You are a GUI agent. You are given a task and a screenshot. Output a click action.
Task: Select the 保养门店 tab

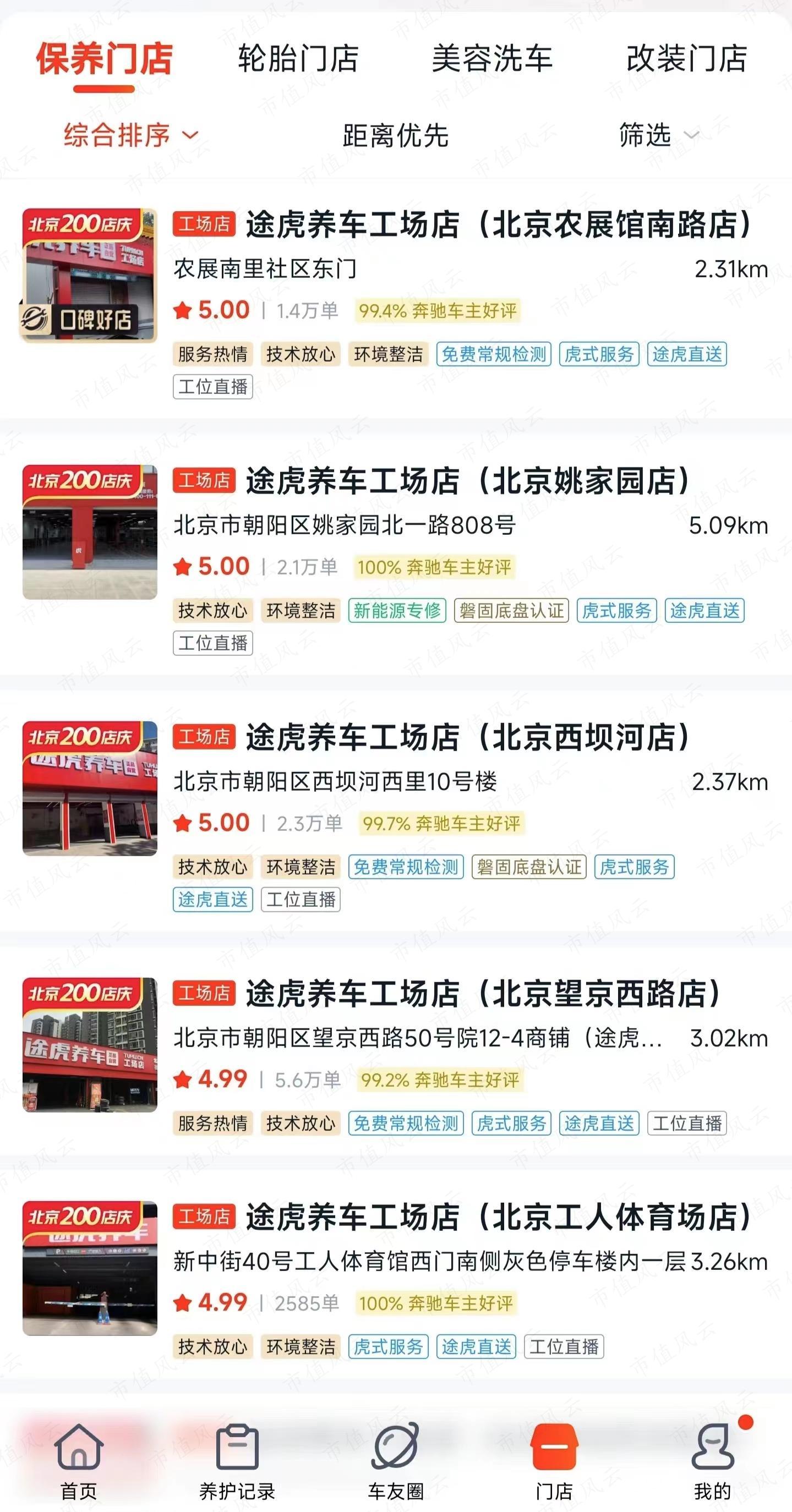click(x=104, y=59)
